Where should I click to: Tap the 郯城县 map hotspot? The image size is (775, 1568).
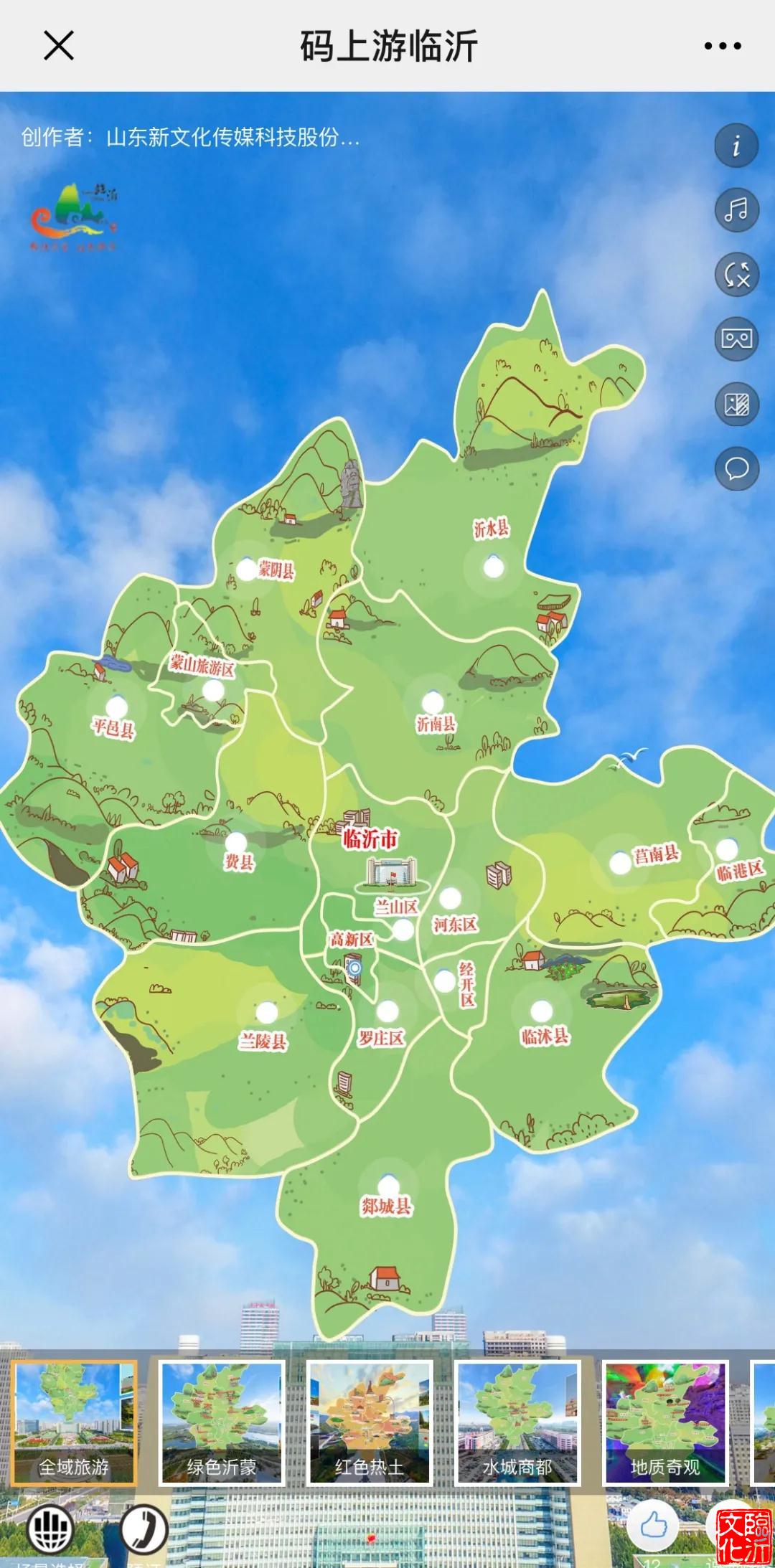click(x=388, y=1184)
